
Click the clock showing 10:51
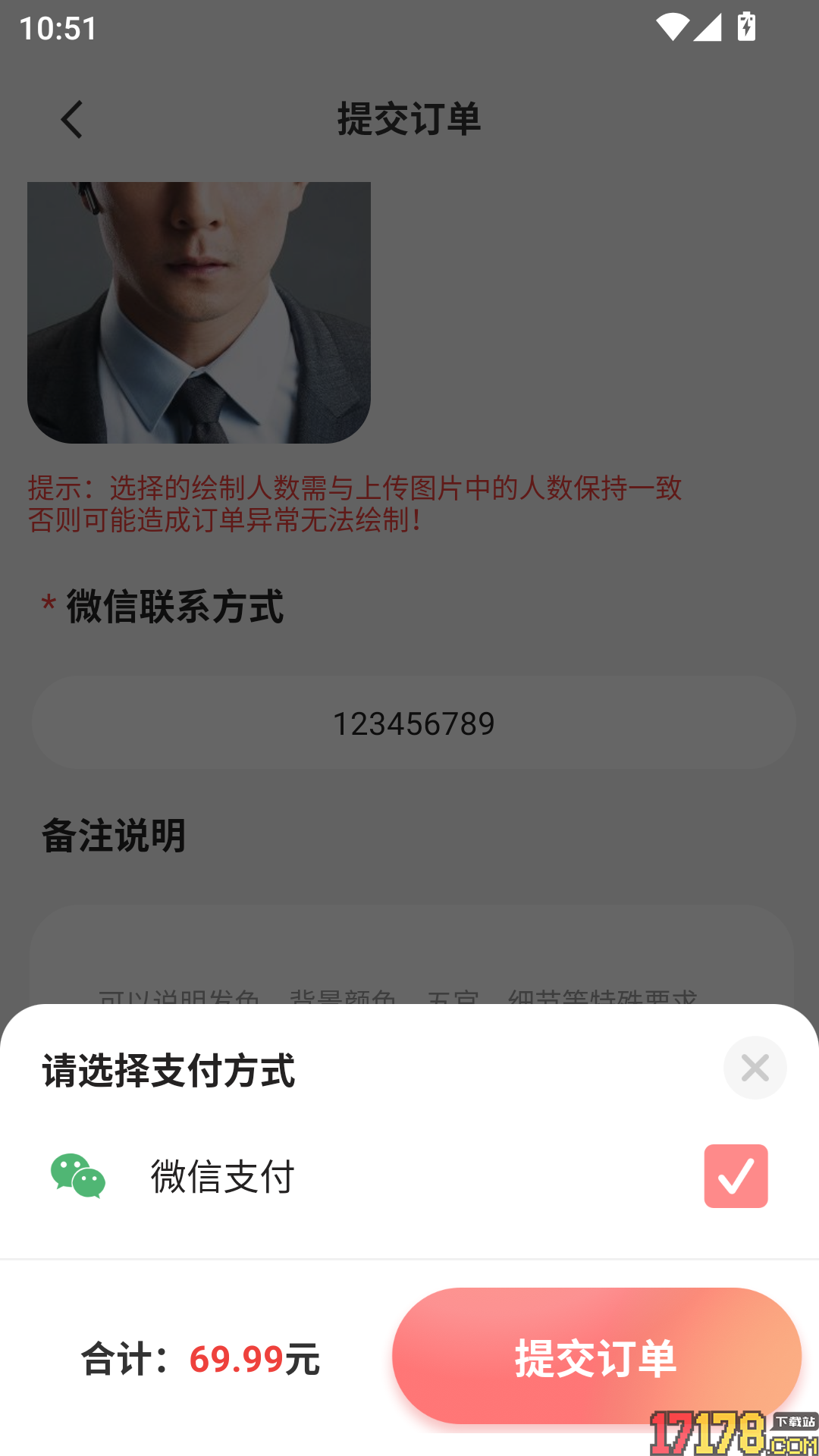(x=56, y=28)
